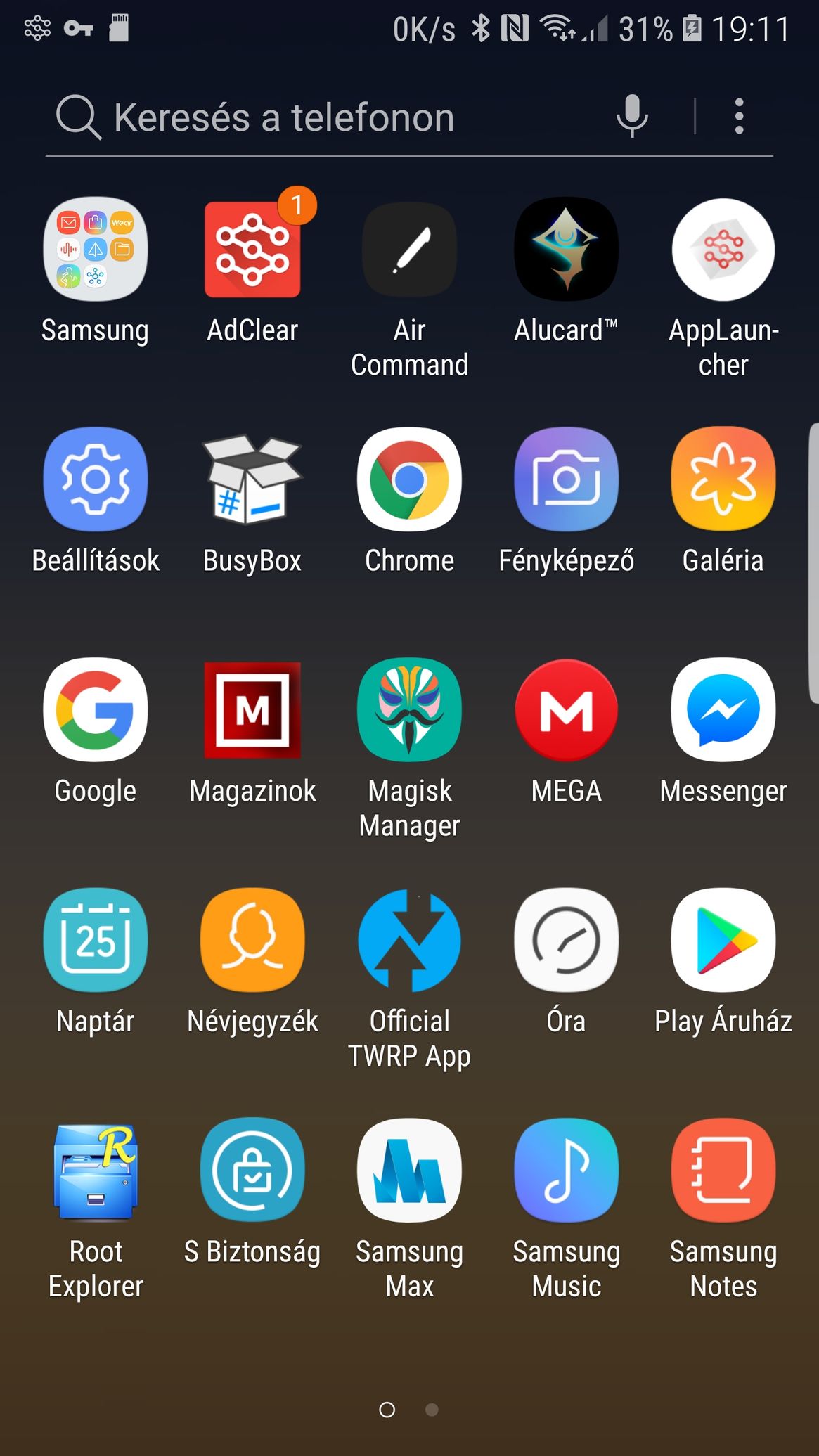
Task: Go to the second app page dot
Action: (432, 1410)
